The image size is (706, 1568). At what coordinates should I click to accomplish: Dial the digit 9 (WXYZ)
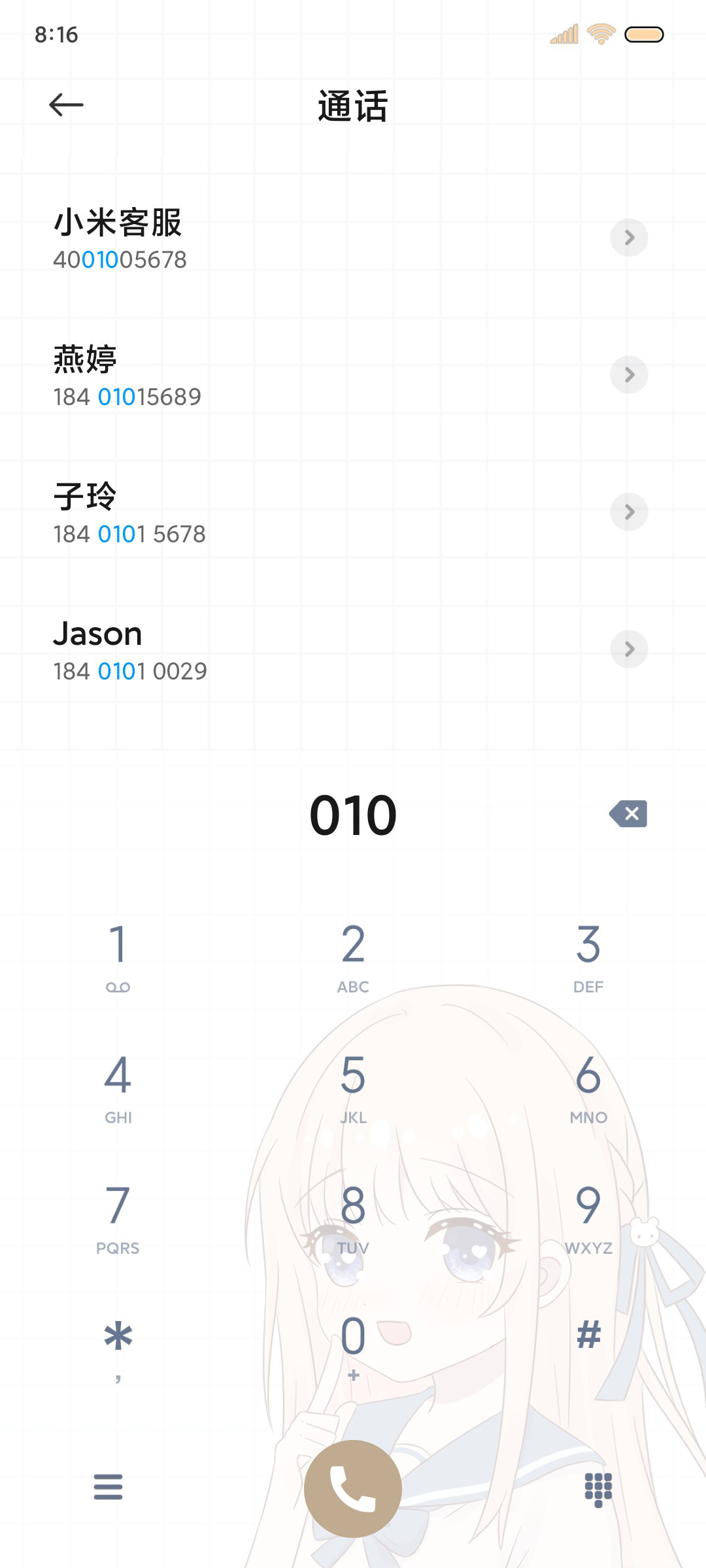588,1218
